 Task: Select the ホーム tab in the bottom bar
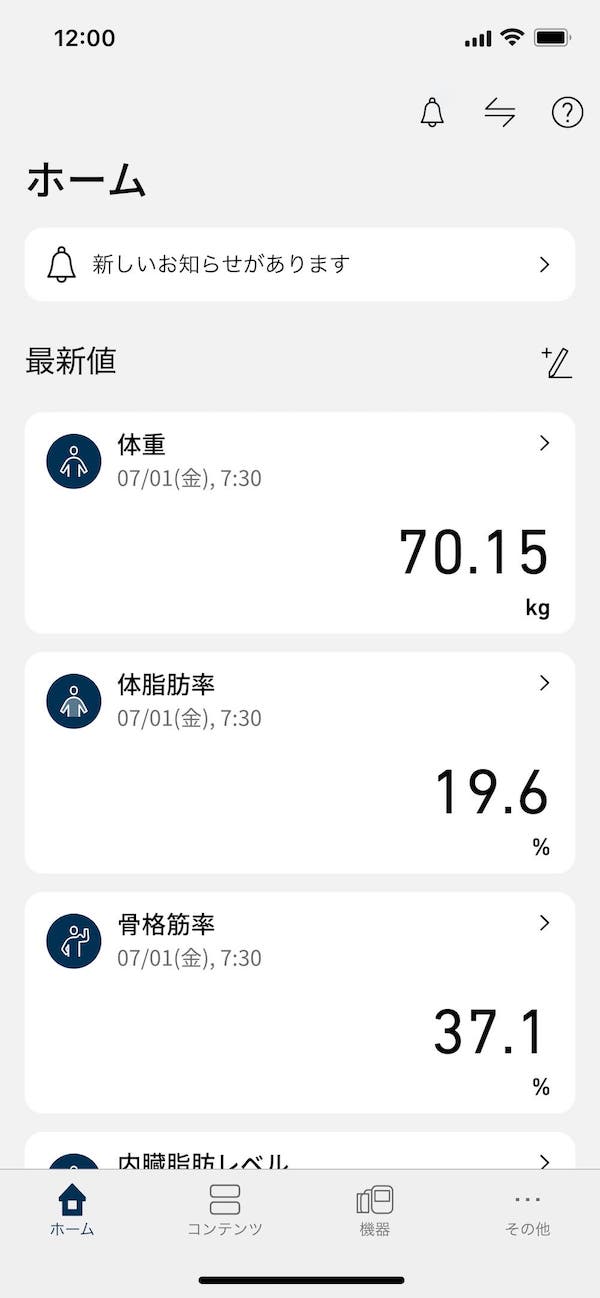click(72, 1210)
